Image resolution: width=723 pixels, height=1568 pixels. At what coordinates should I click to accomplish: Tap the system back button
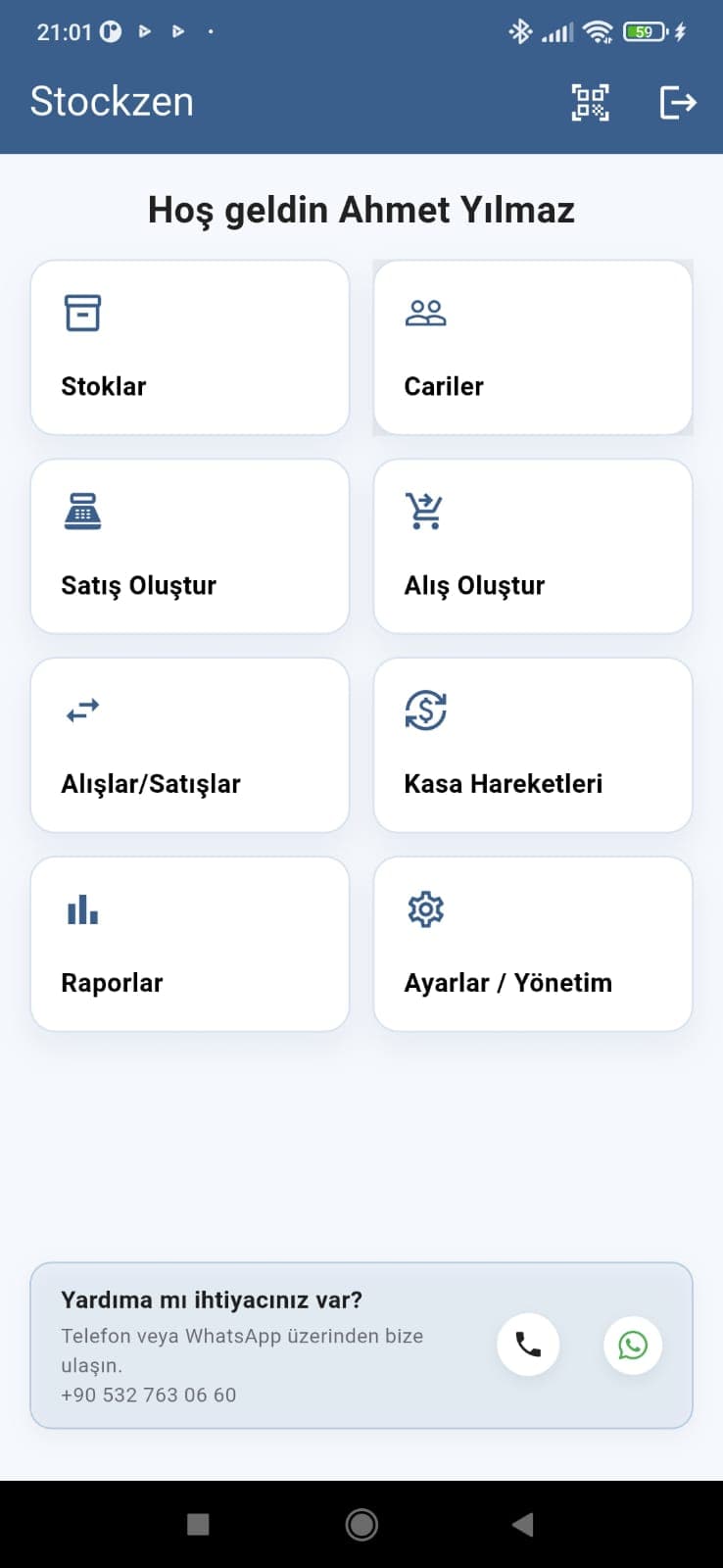(523, 1524)
